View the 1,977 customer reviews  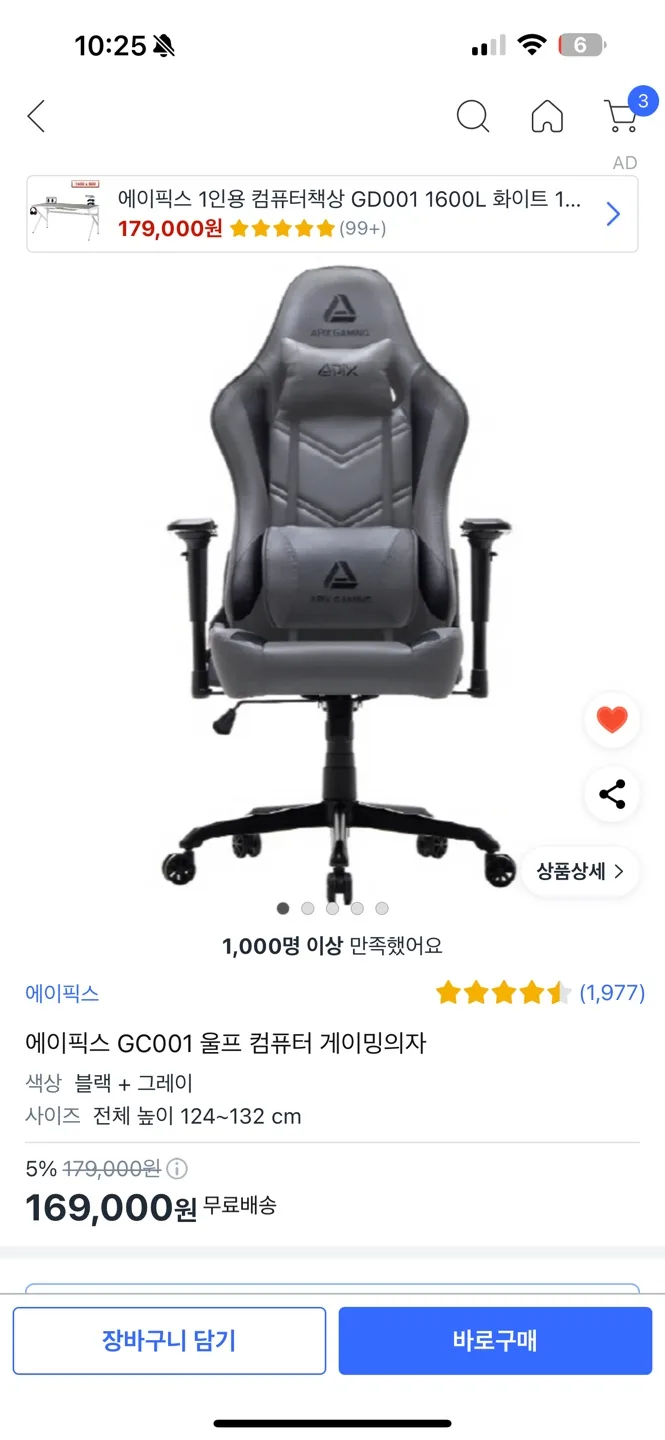click(612, 993)
